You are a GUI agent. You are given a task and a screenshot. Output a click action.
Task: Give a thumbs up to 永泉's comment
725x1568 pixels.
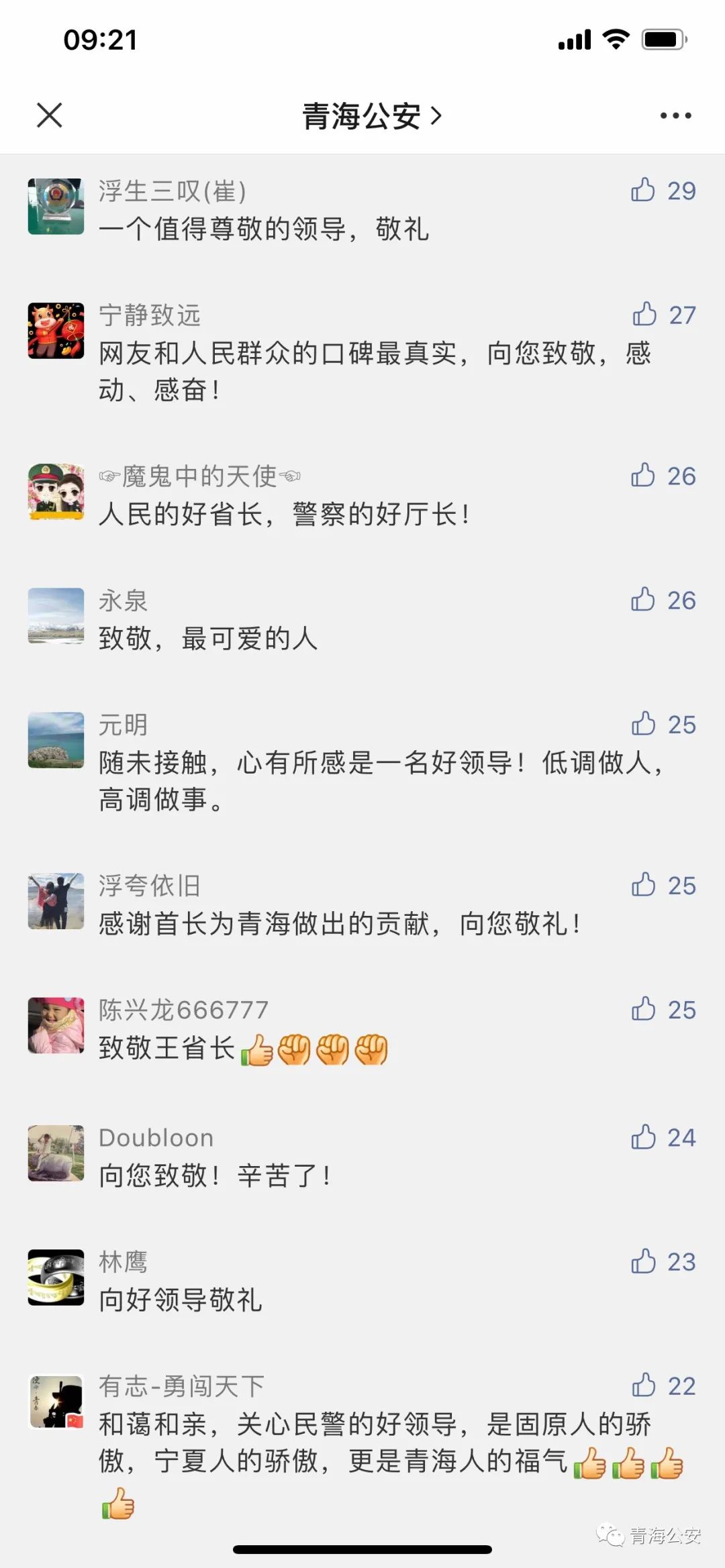click(643, 600)
